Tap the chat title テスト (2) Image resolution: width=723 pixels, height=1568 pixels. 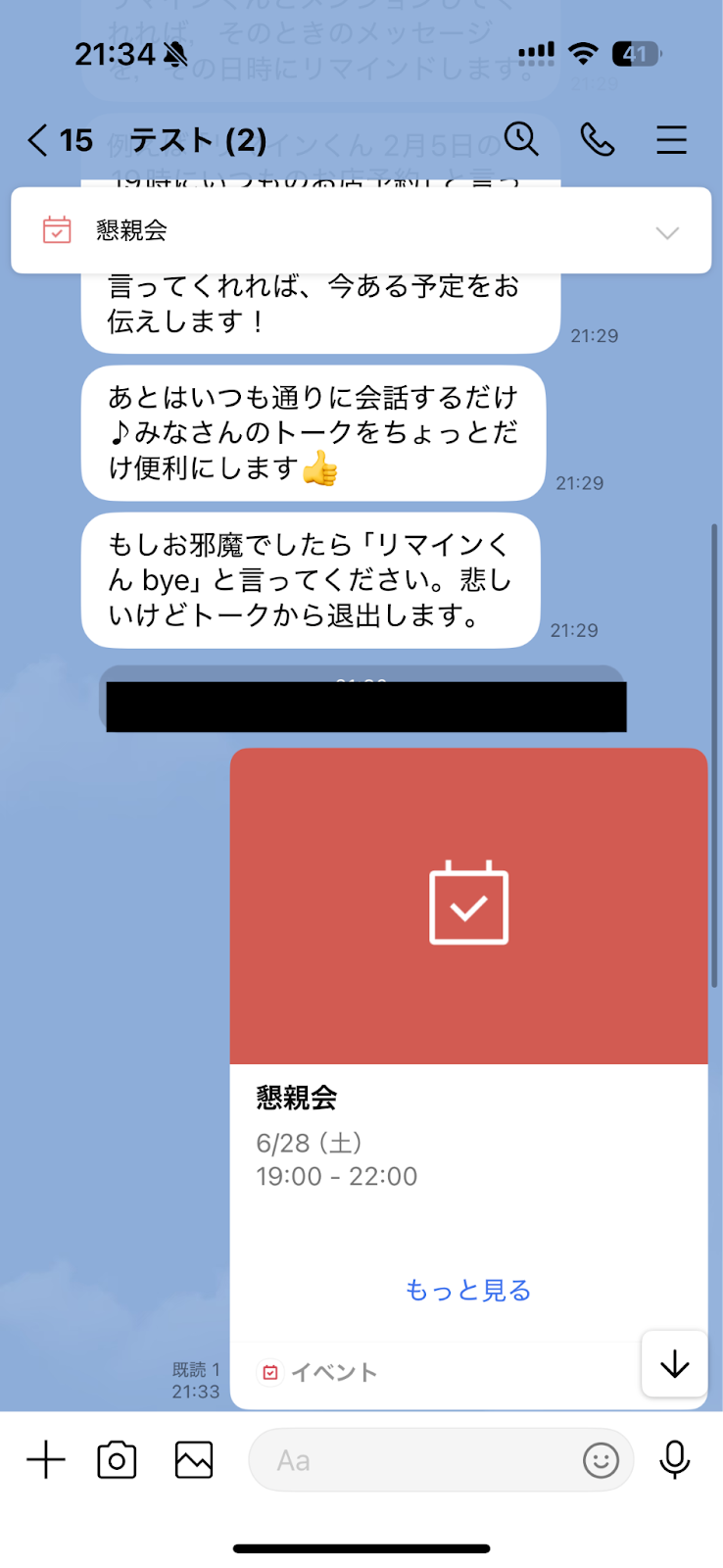click(x=199, y=140)
